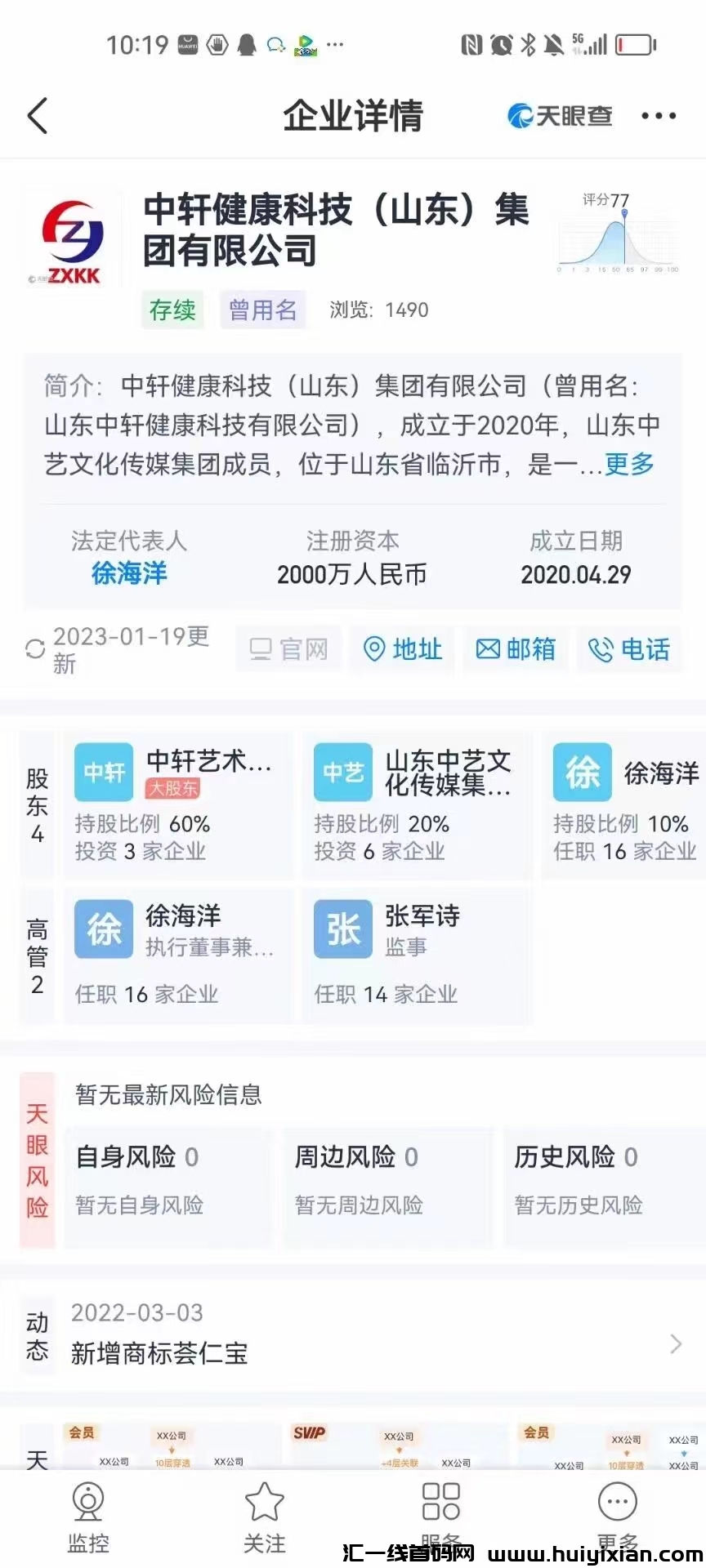Open shareholder card 山东中艺文化传媒集

tap(417, 804)
